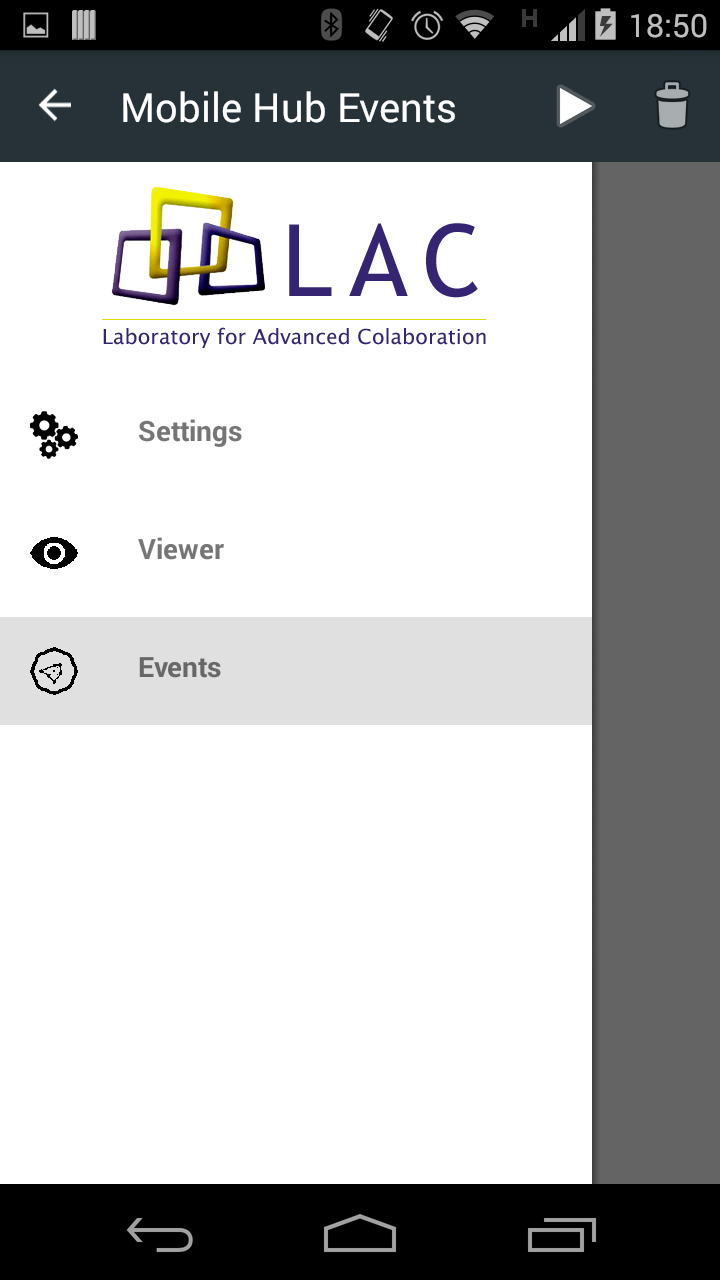The image size is (720, 1280).
Task: Open Settings from the drawer
Action: (190, 432)
